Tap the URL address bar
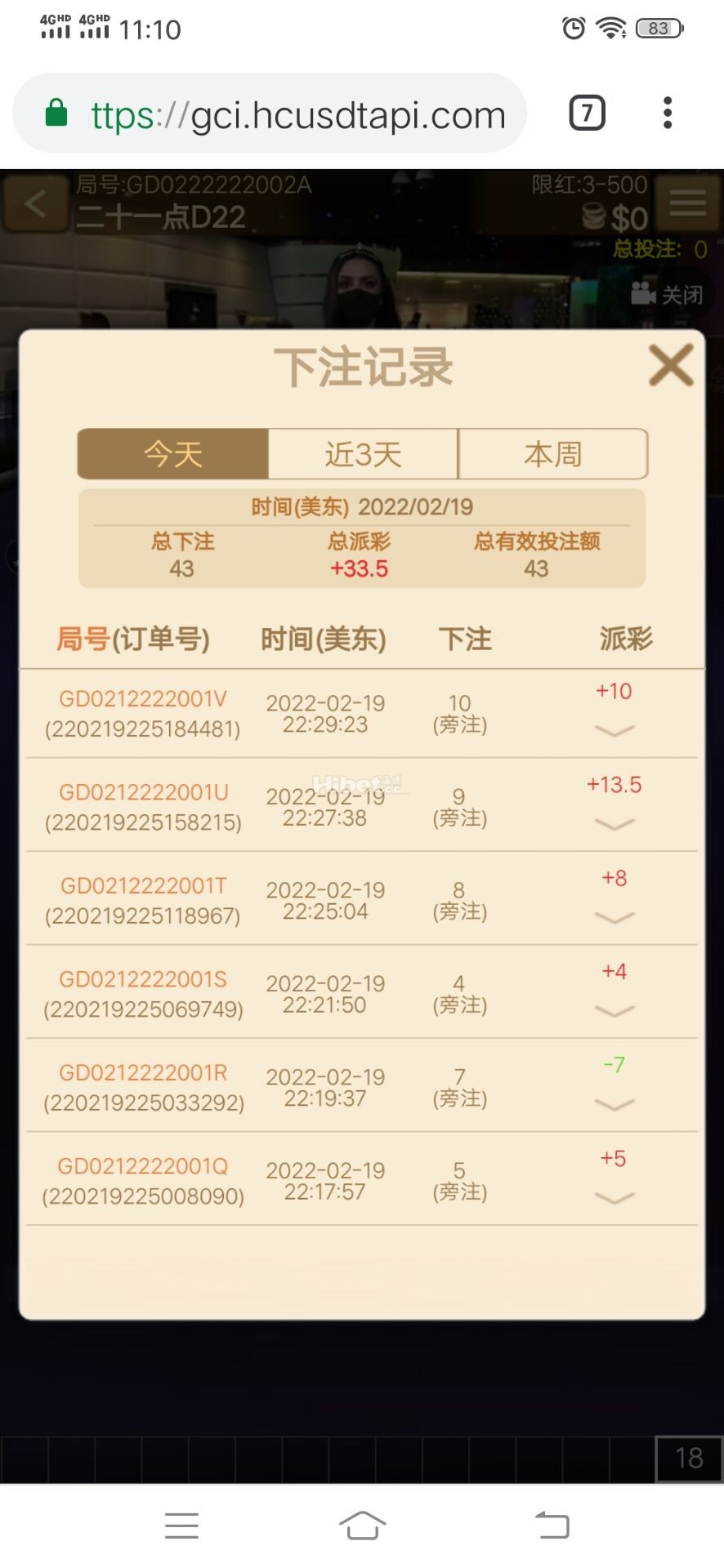 [x=298, y=114]
